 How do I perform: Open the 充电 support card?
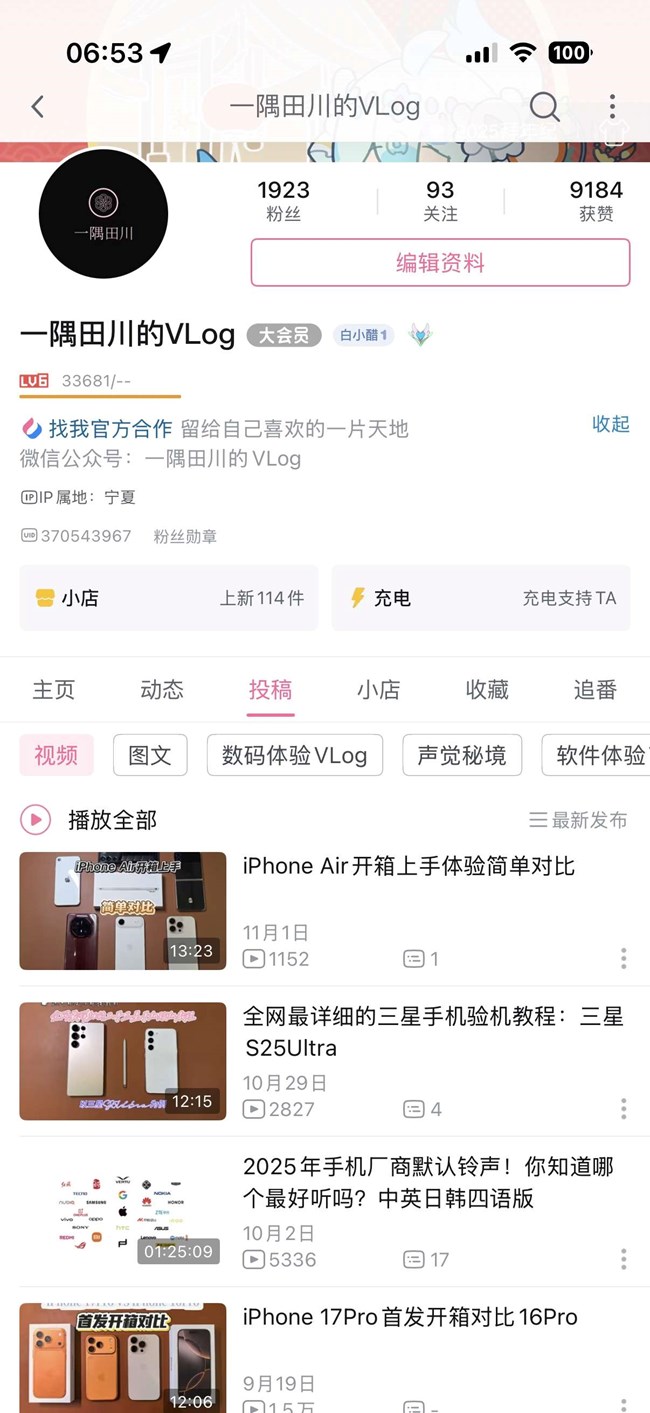coord(480,598)
